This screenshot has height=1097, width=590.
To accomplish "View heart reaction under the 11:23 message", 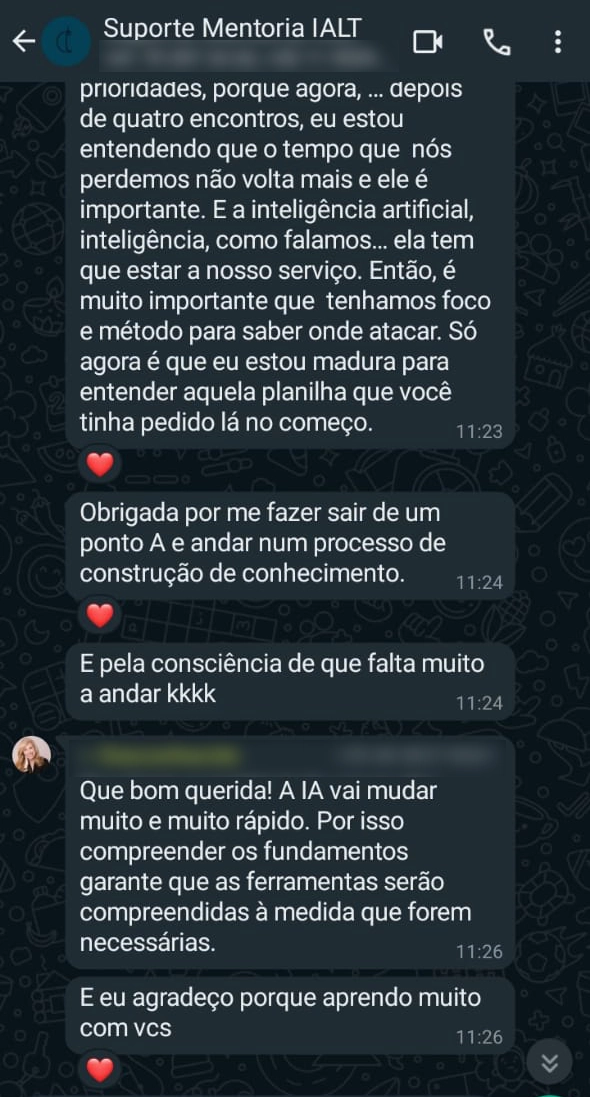I will (x=99, y=464).
